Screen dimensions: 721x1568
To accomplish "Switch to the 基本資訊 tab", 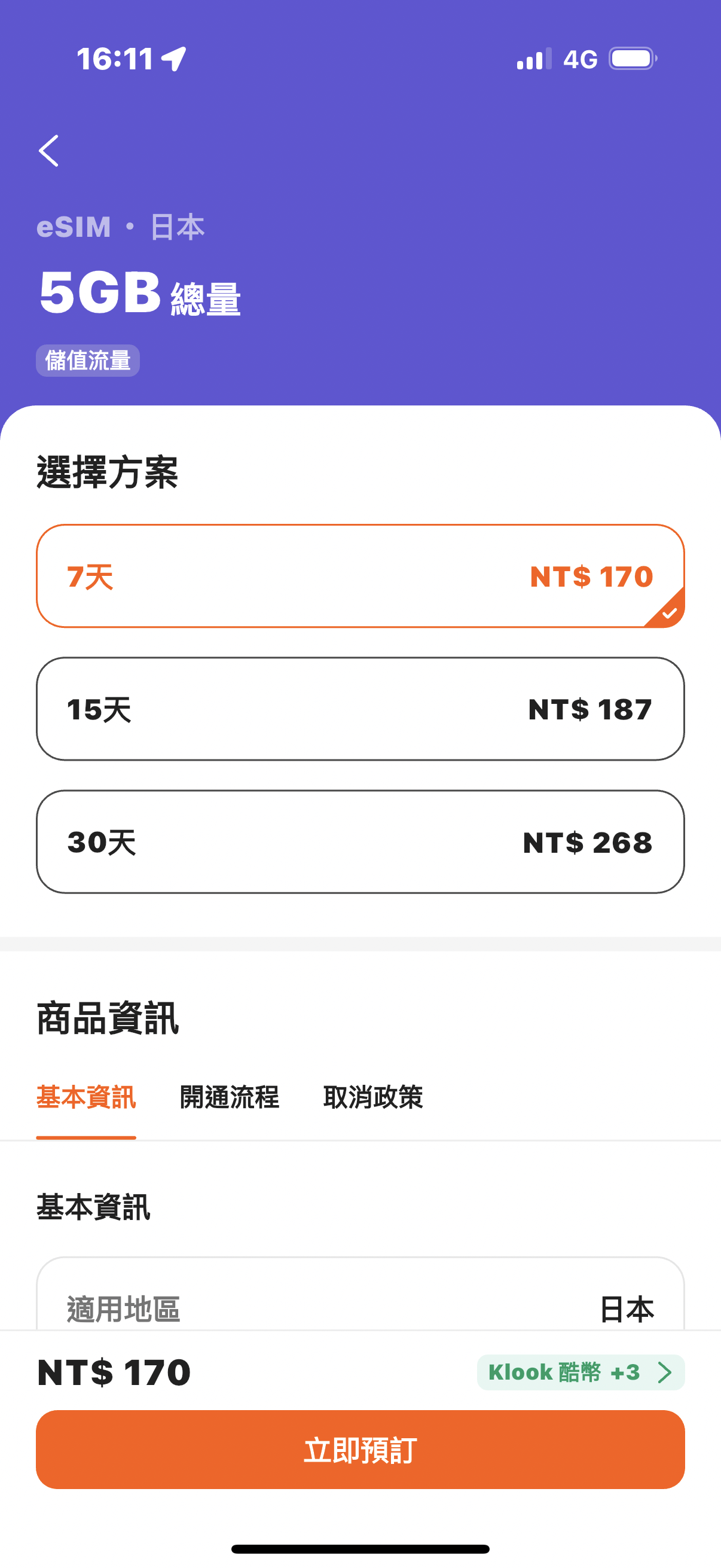I will [x=85, y=1097].
